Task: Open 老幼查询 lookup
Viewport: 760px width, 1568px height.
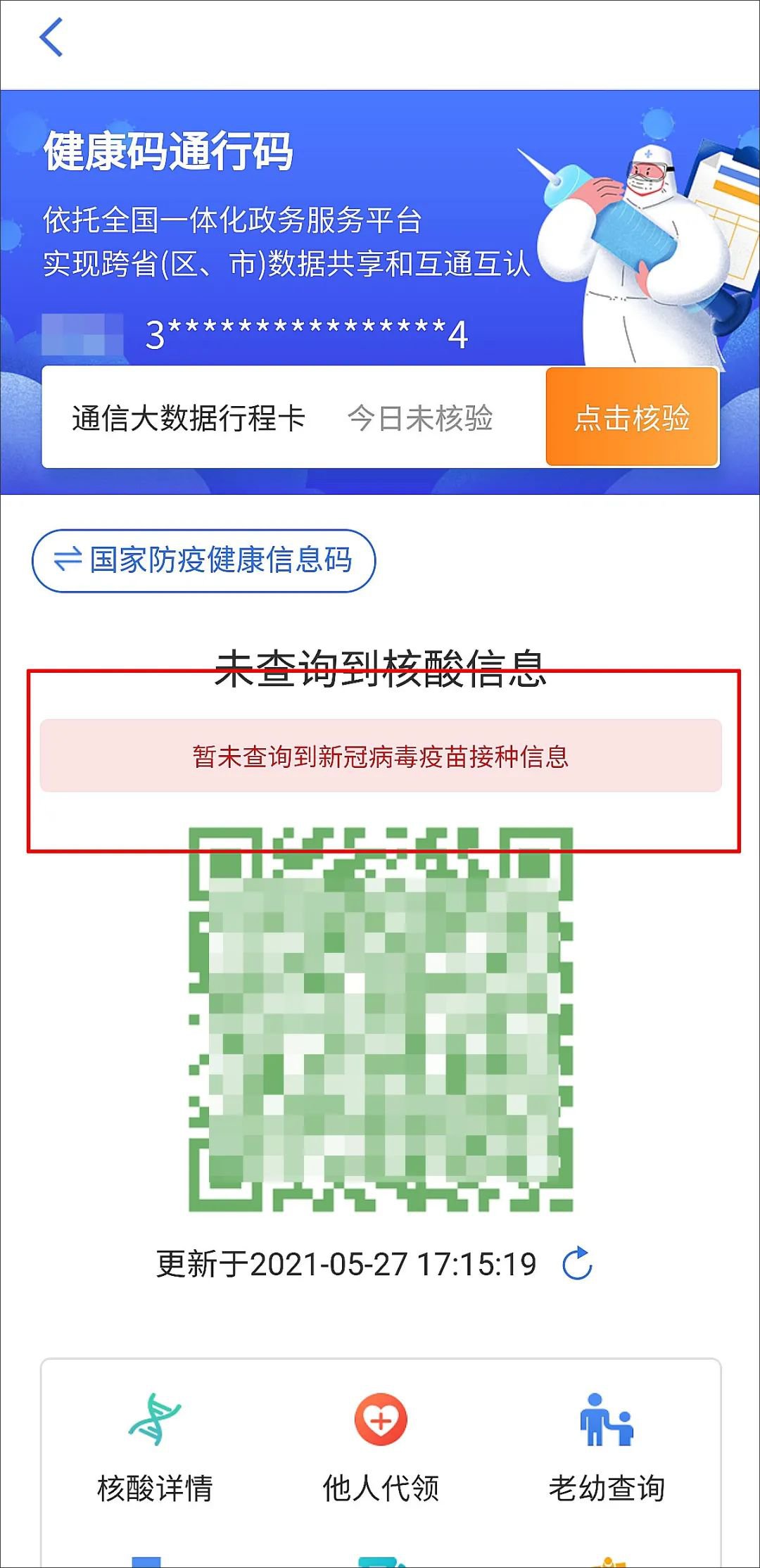Action: pyautogui.click(x=607, y=1448)
